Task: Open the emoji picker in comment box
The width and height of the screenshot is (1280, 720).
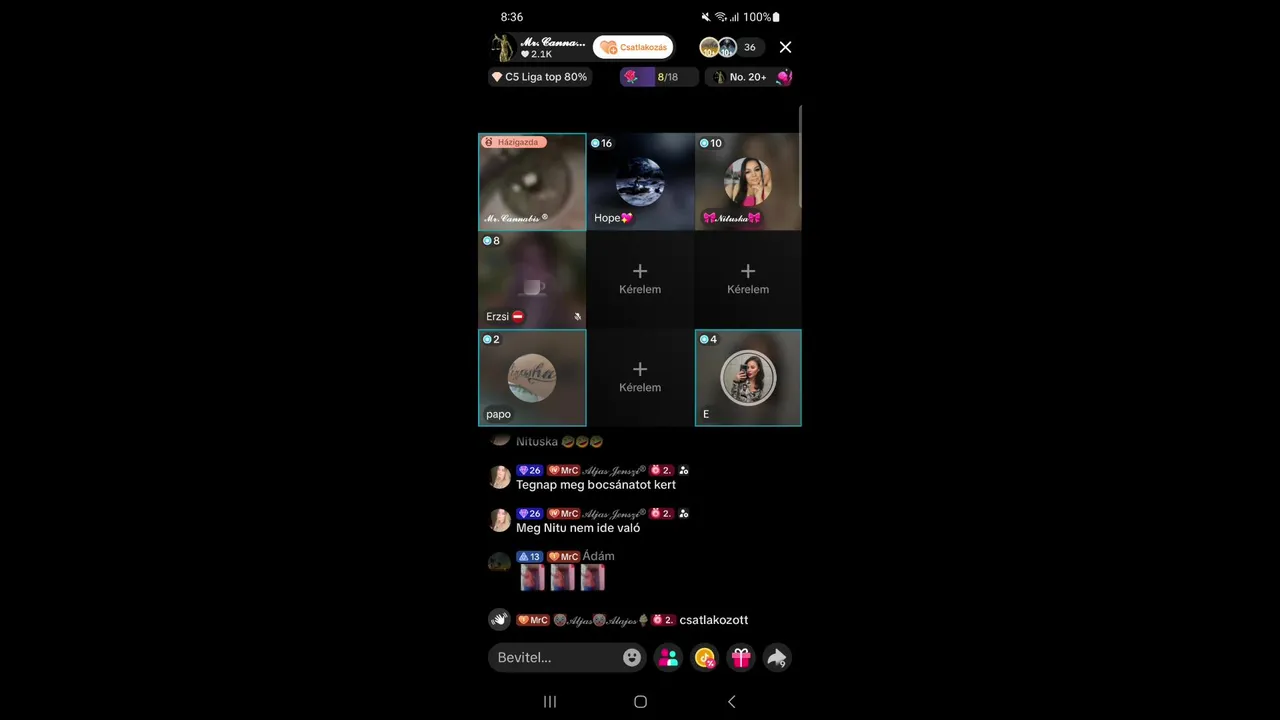Action: (632, 657)
